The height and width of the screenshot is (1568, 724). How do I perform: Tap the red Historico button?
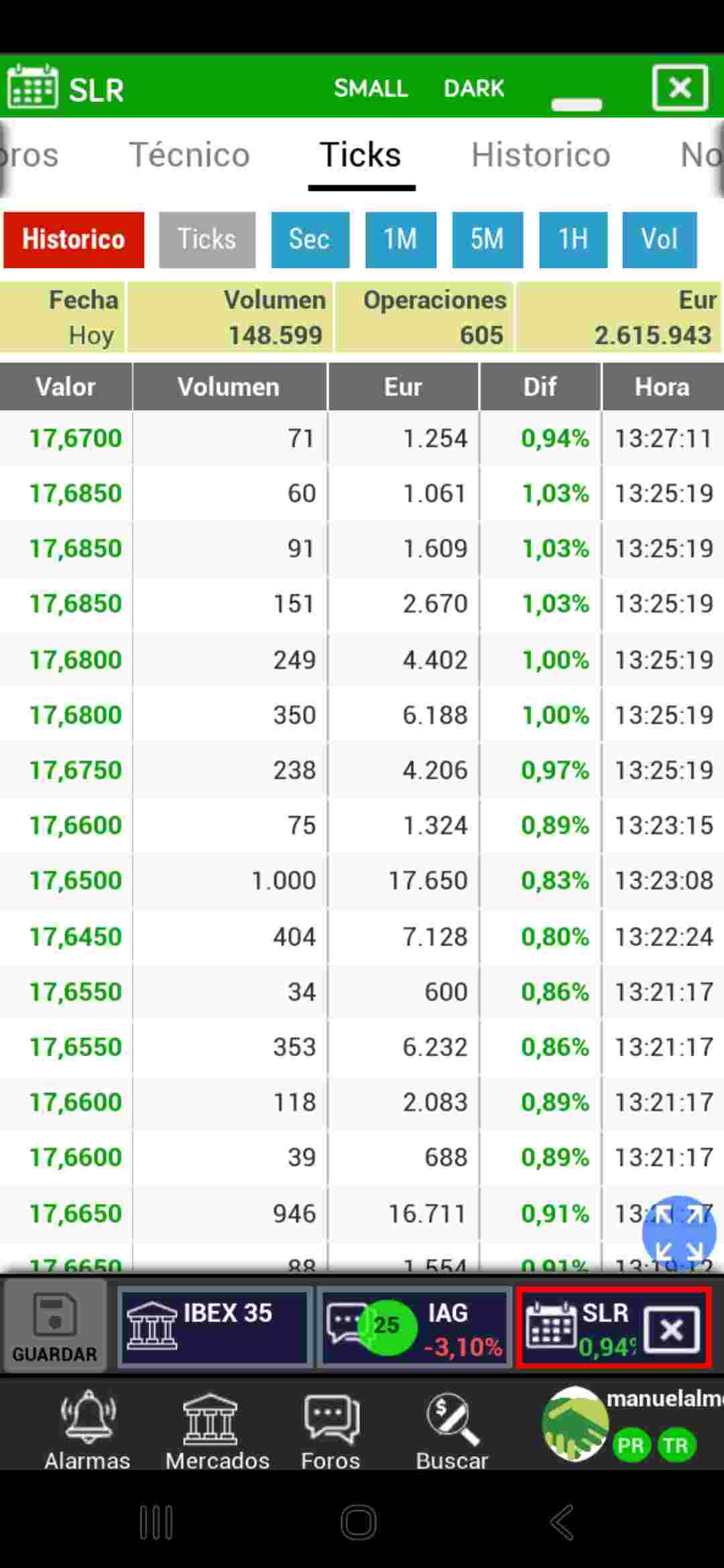tap(74, 240)
